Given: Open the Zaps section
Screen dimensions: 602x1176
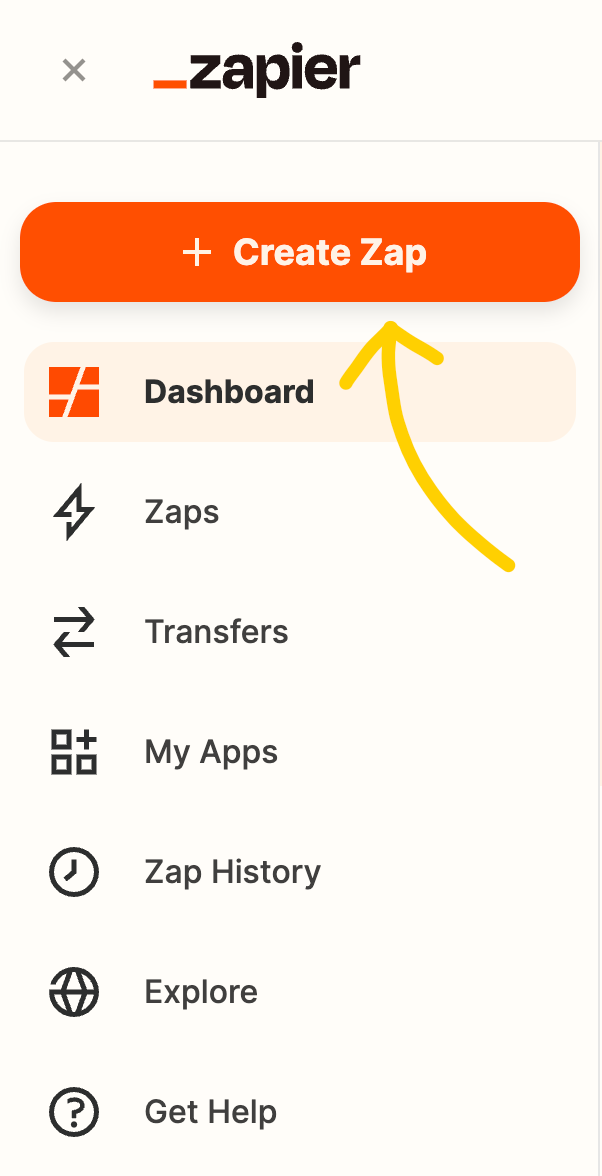Looking at the screenshot, I should tap(300, 512).
